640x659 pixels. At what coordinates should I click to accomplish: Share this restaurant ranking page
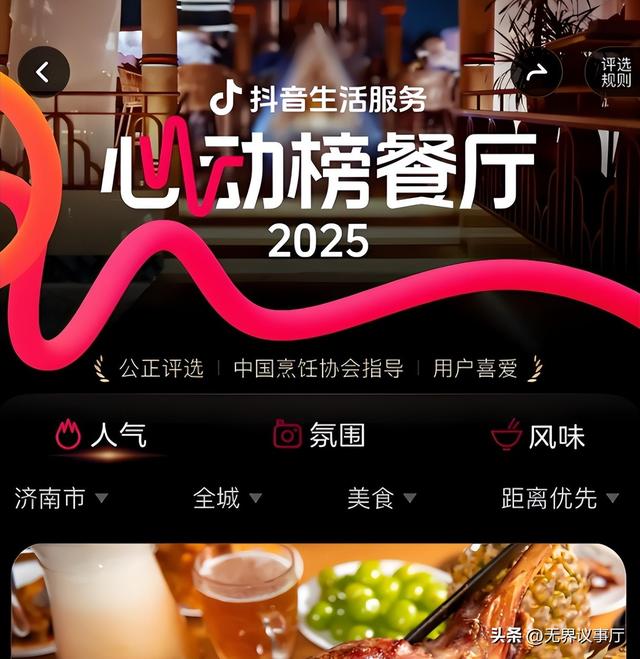point(536,71)
